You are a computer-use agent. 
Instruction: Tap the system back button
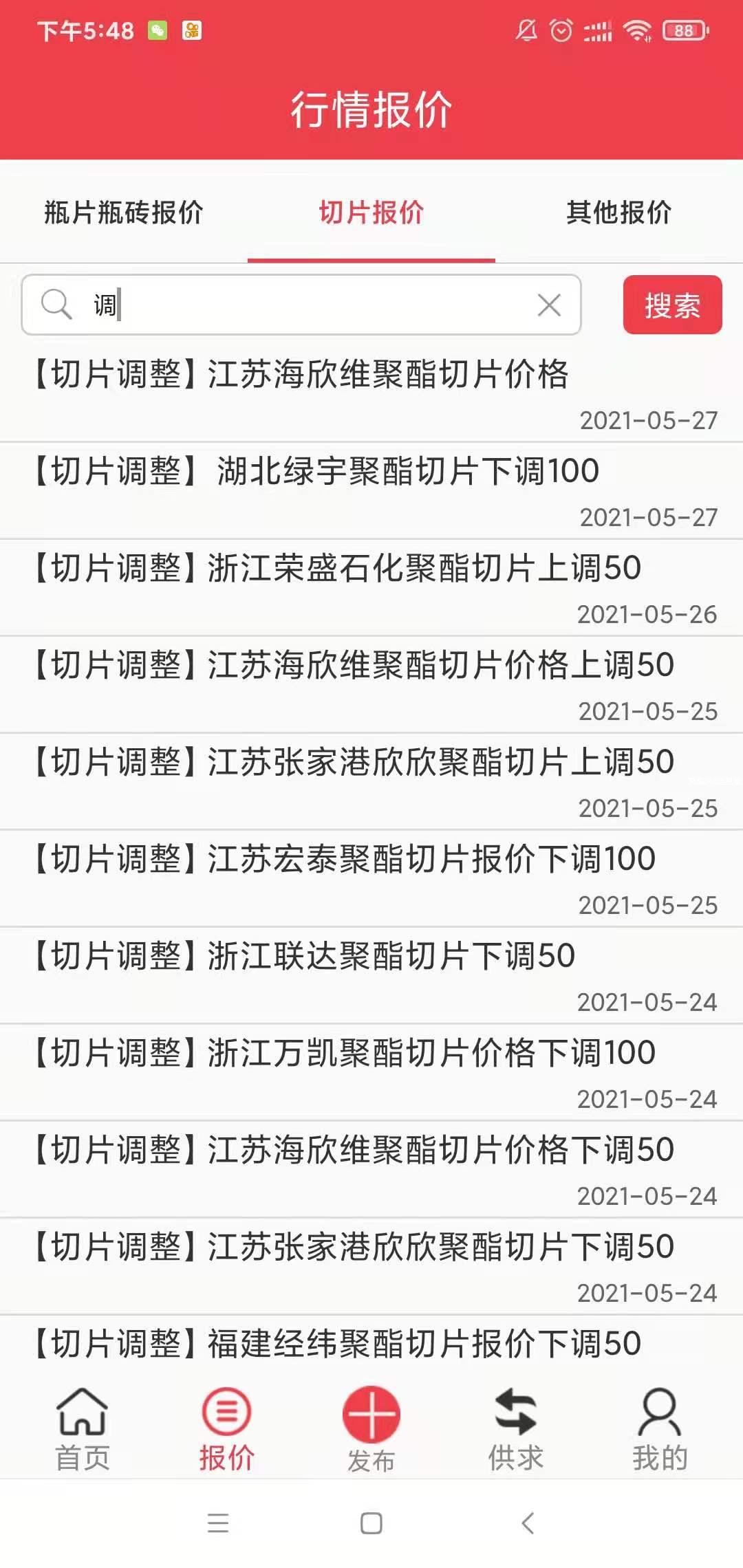[x=528, y=1523]
